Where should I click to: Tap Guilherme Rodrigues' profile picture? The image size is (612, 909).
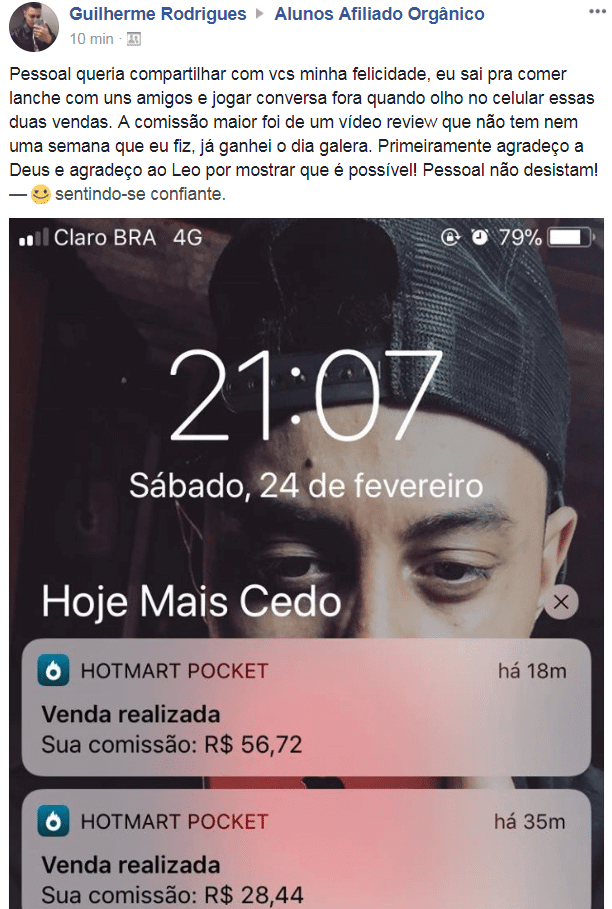(33, 27)
